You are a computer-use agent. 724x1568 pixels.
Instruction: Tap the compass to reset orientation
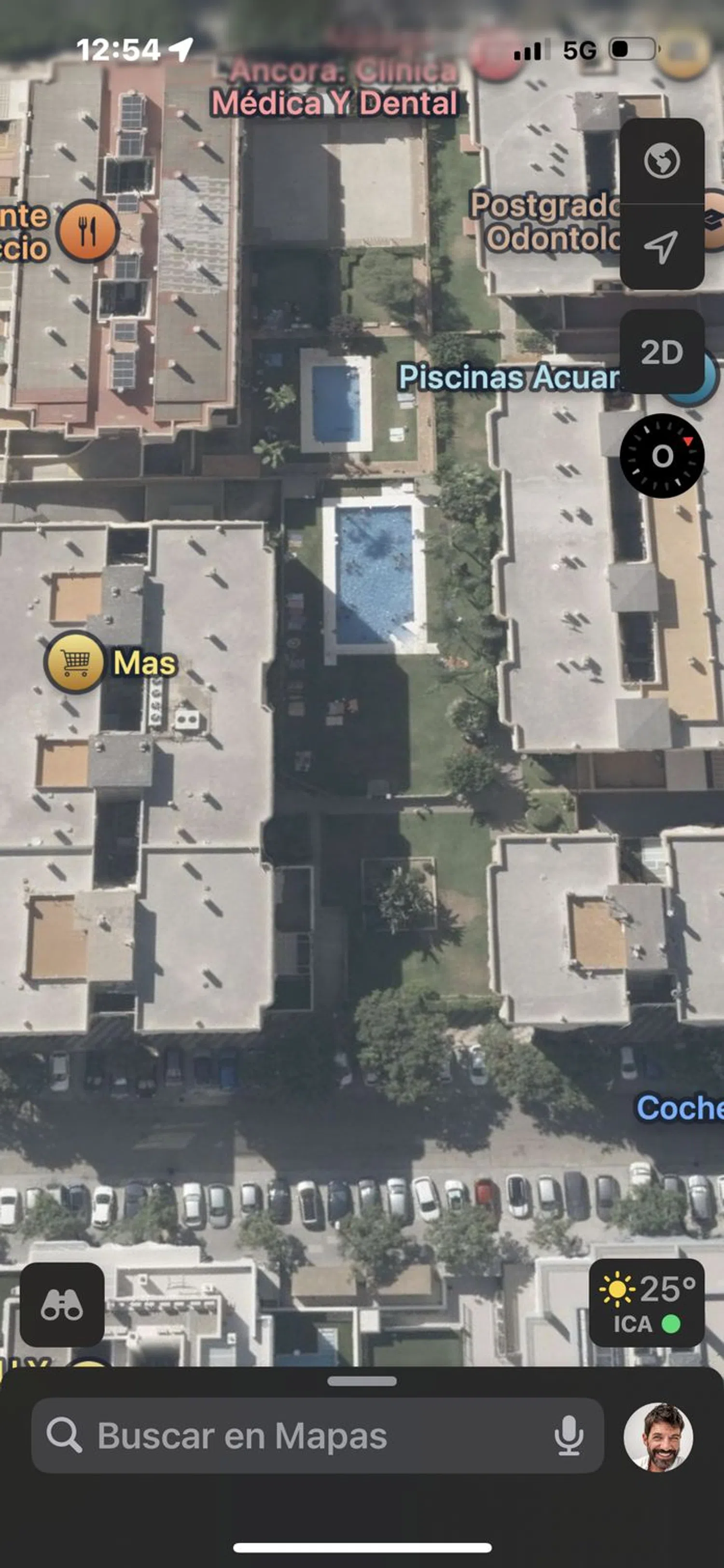662,456
